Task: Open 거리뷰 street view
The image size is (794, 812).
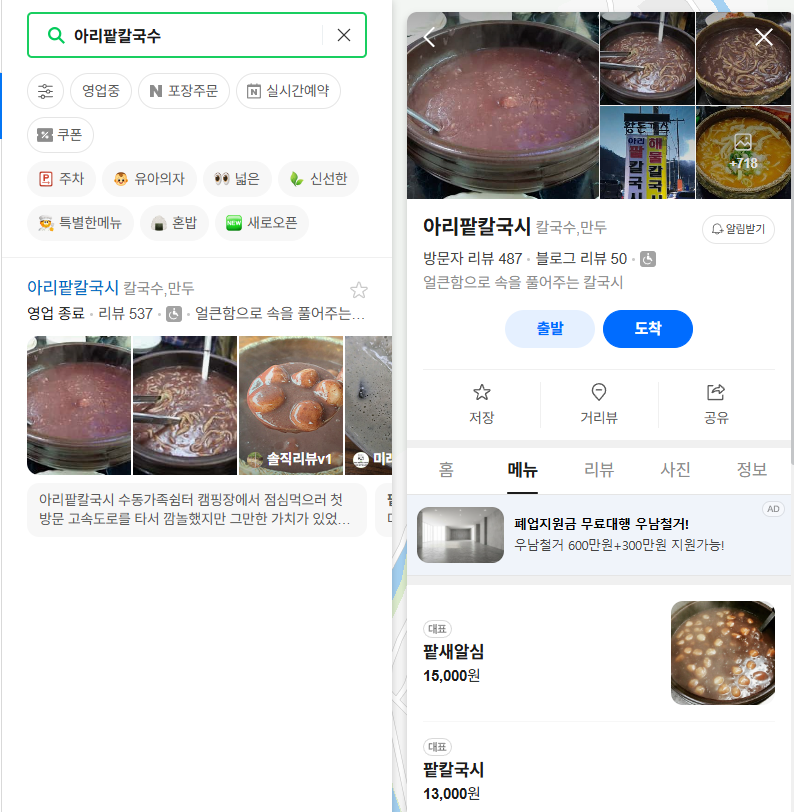Action: pos(599,403)
